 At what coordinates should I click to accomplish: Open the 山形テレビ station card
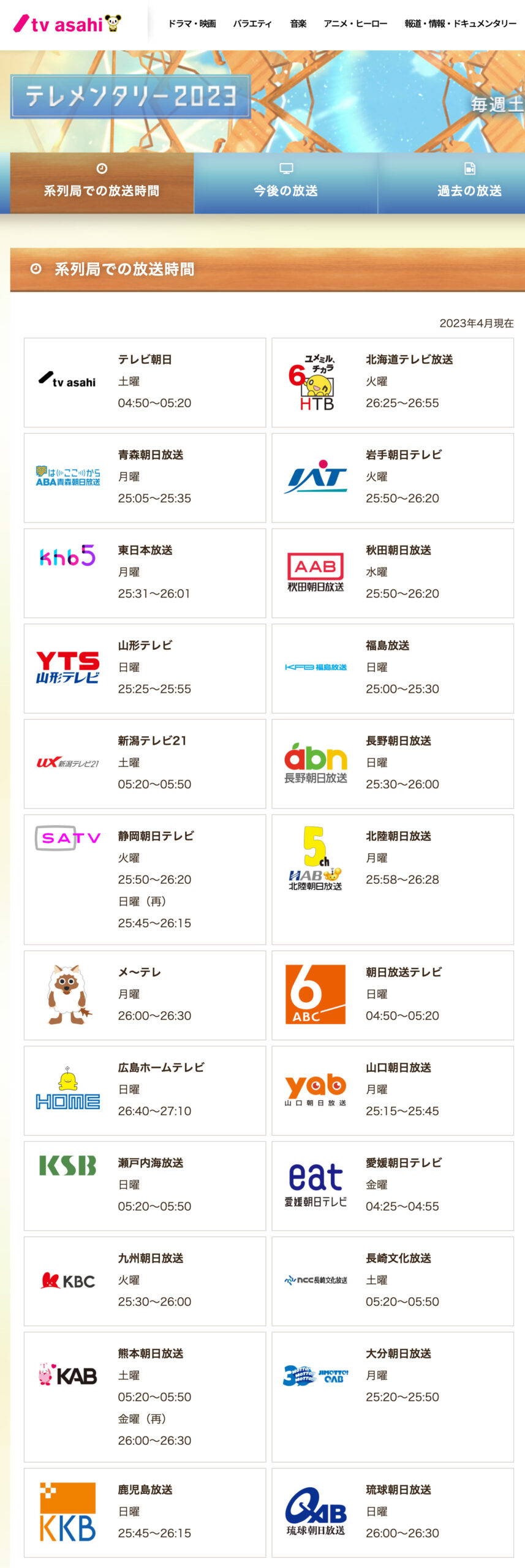[145, 668]
